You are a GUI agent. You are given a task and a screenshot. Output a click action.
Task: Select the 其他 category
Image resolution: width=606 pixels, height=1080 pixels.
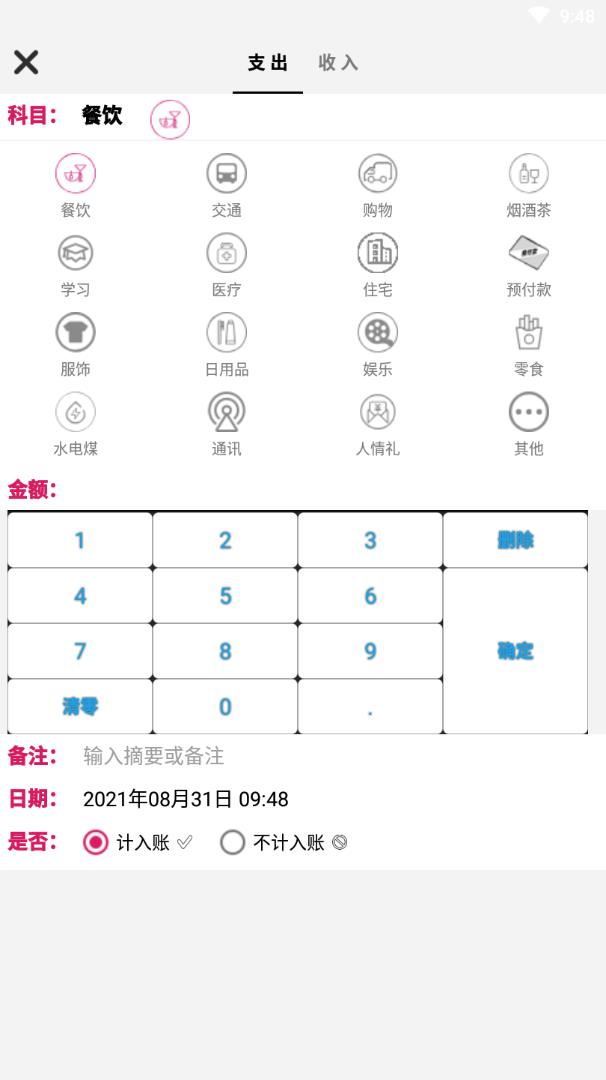coord(529,424)
